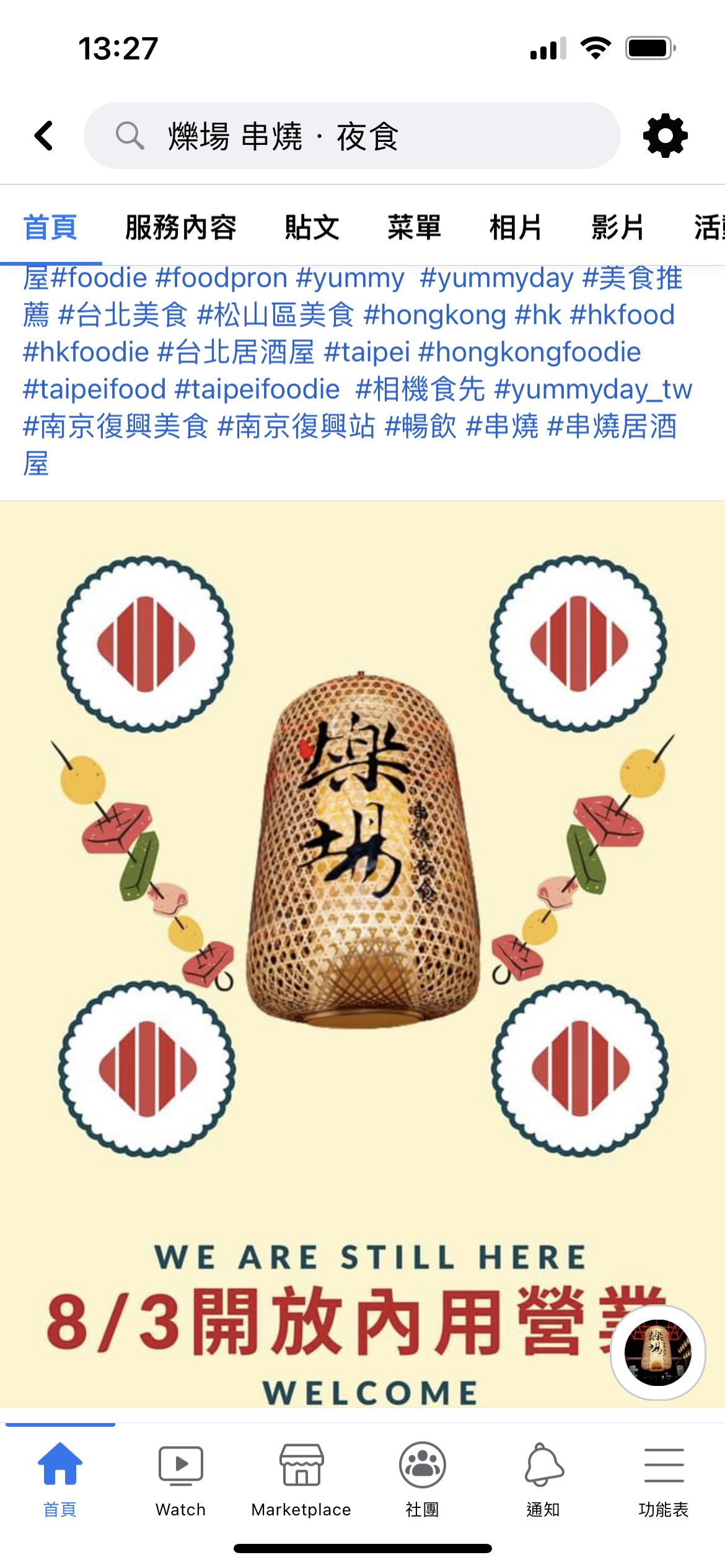Open the #hongkongfoodie hashtag
Screen dimensions: 725x1568
click(x=529, y=352)
